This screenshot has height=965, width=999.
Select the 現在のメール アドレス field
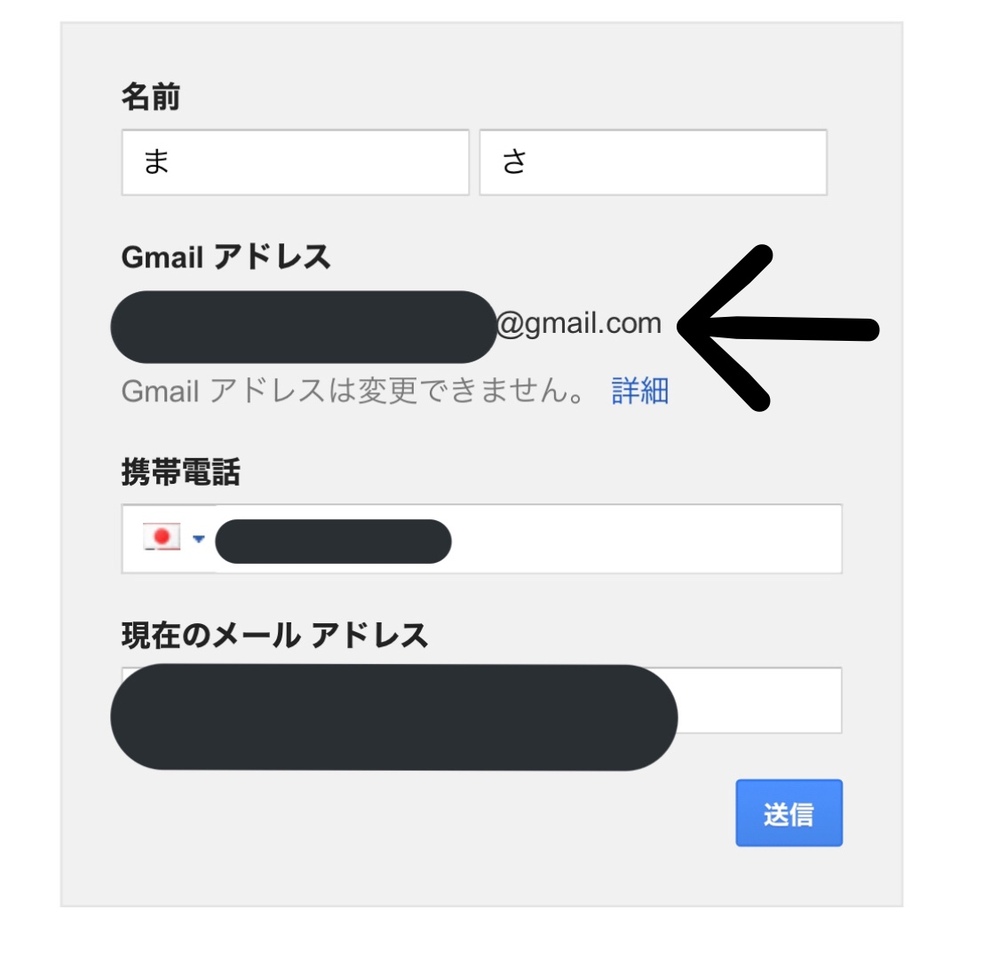[758, 700]
